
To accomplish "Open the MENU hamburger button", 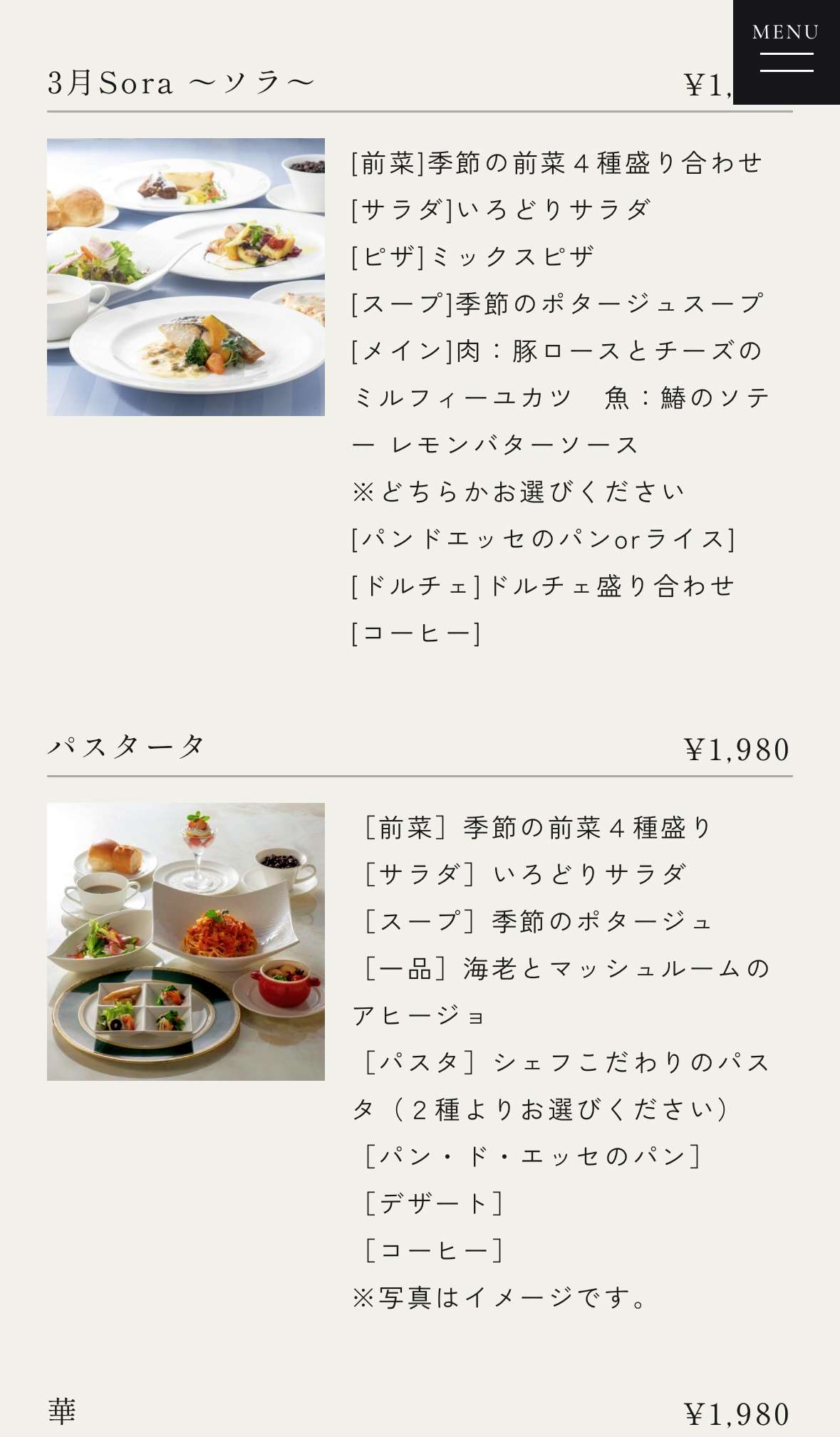I will 787,52.
